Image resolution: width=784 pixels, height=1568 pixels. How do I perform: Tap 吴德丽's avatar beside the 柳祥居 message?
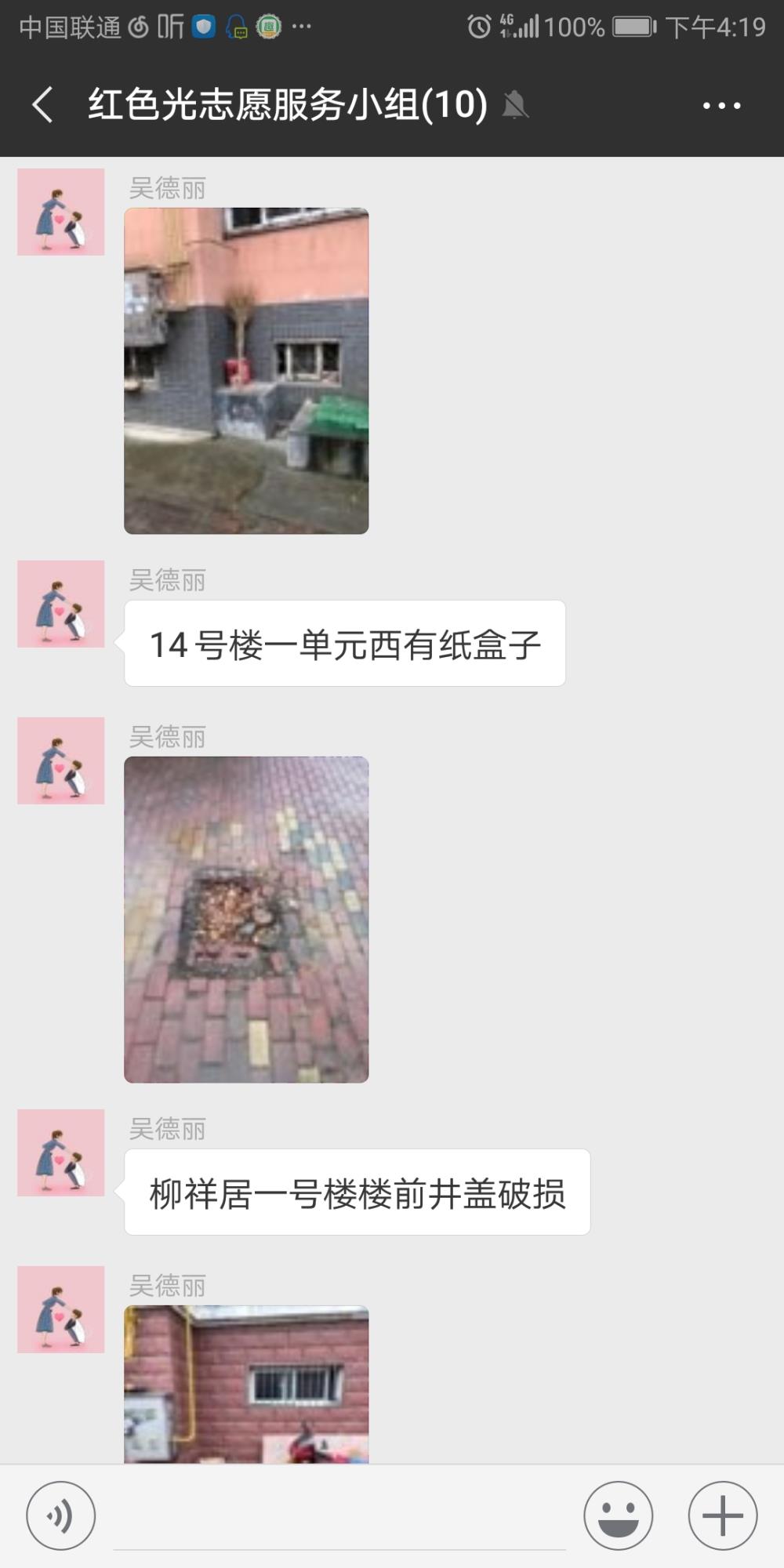pos(61,1152)
